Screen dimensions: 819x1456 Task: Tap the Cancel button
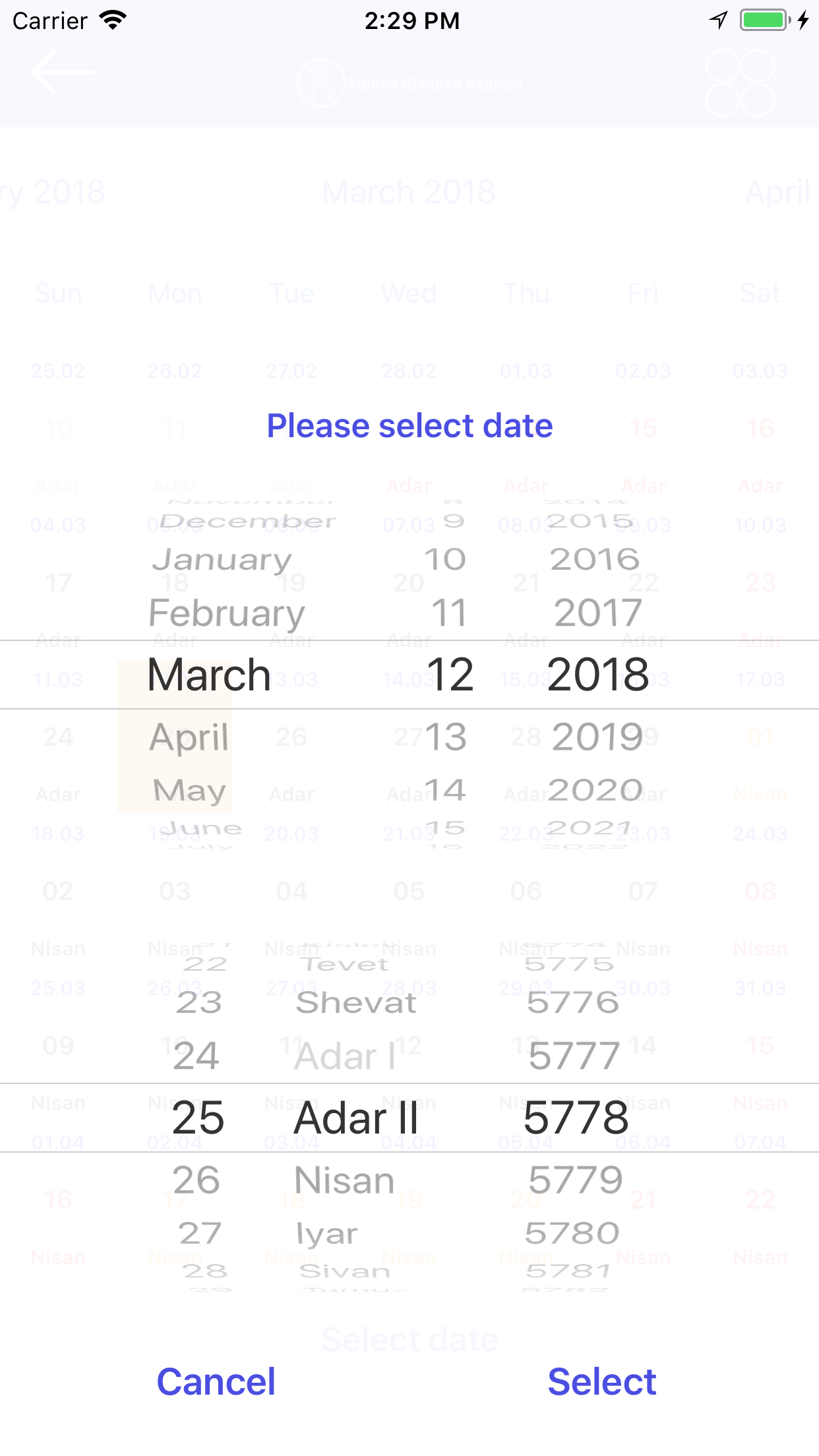click(216, 1381)
